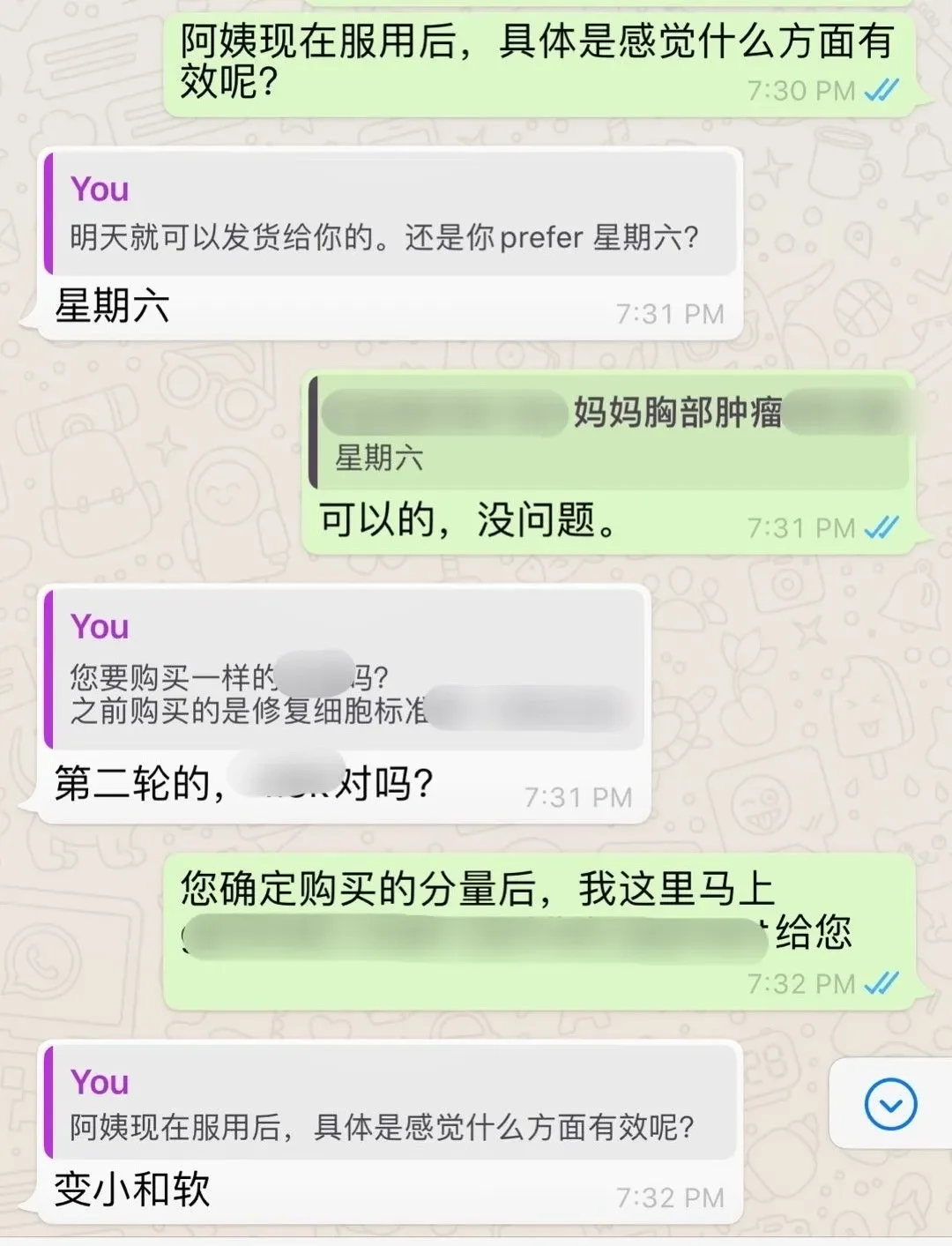Jump to latest messages with down-arrow button
The height and width of the screenshot is (1246, 952).
click(x=890, y=1104)
